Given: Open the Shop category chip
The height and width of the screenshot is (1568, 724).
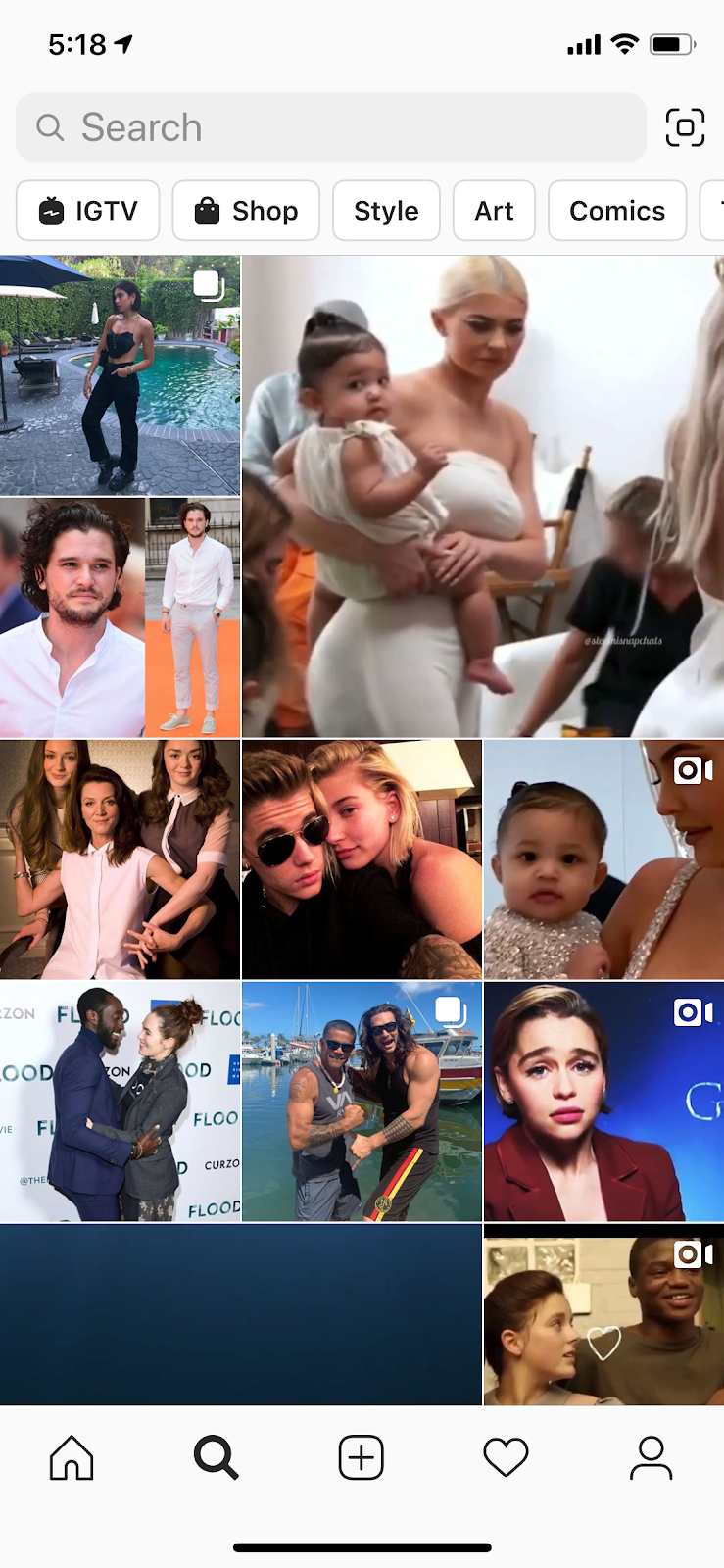Looking at the screenshot, I should pyautogui.click(x=246, y=211).
